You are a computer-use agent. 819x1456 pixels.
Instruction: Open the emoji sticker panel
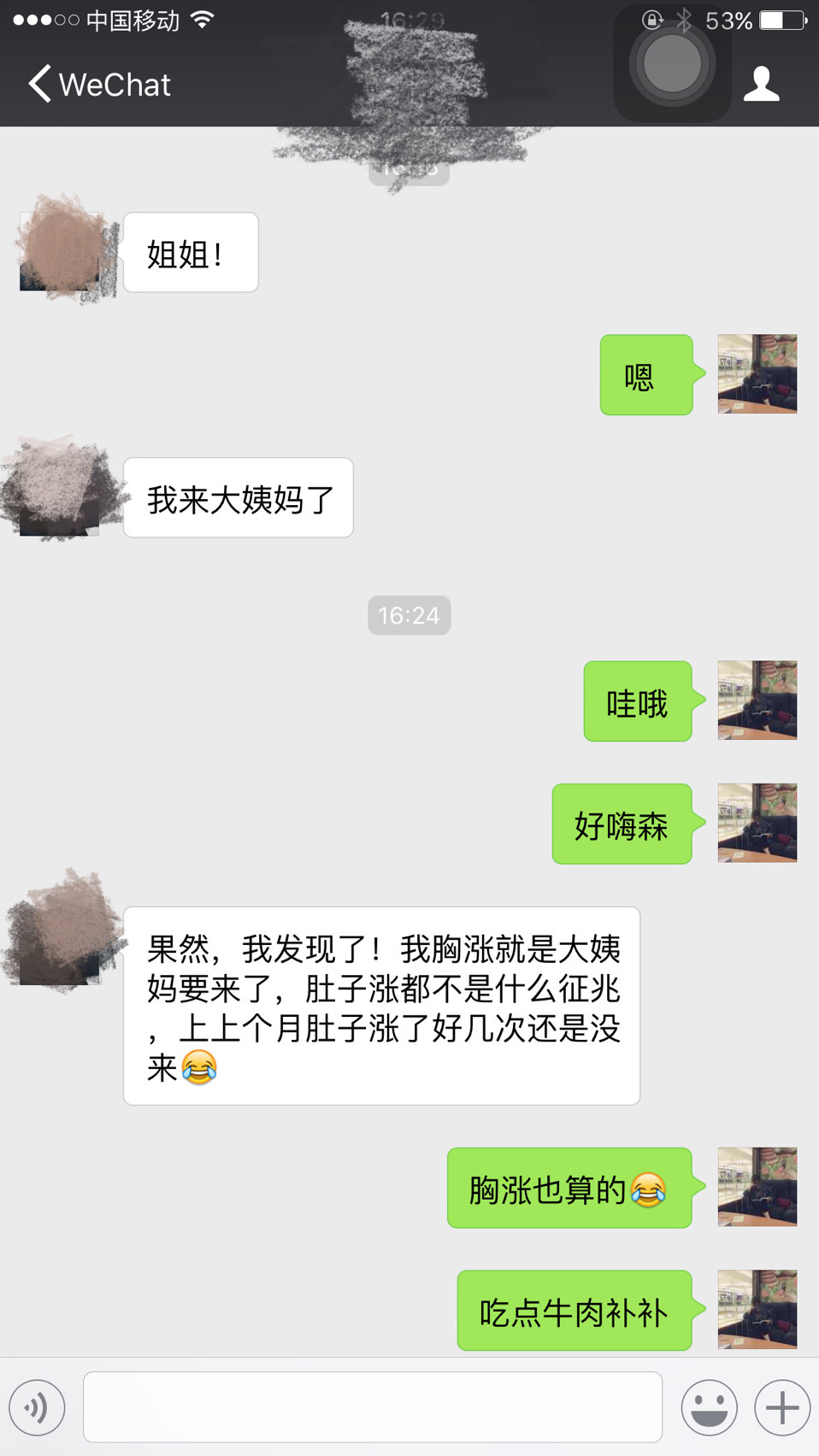(x=709, y=1407)
